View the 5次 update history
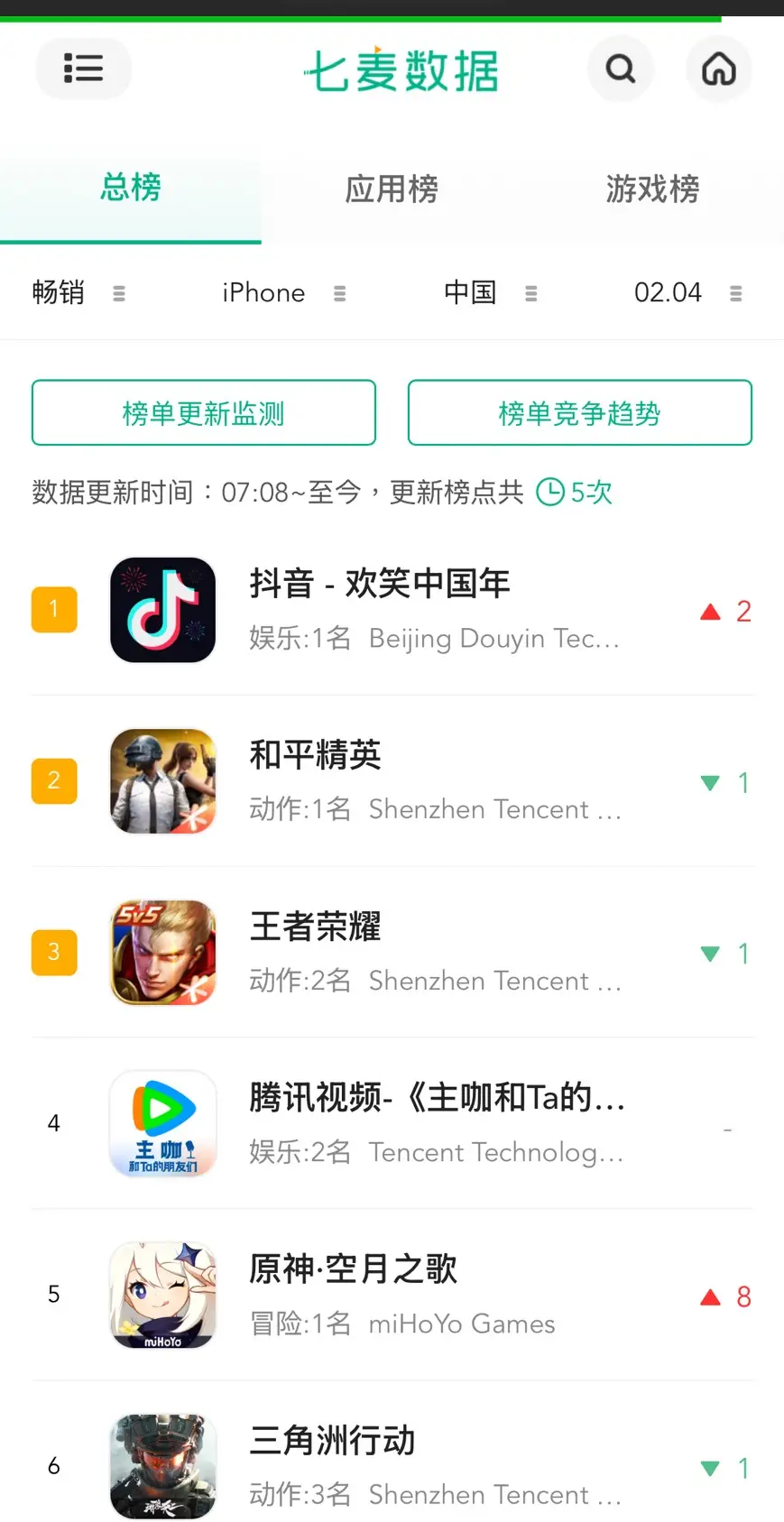 (575, 493)
